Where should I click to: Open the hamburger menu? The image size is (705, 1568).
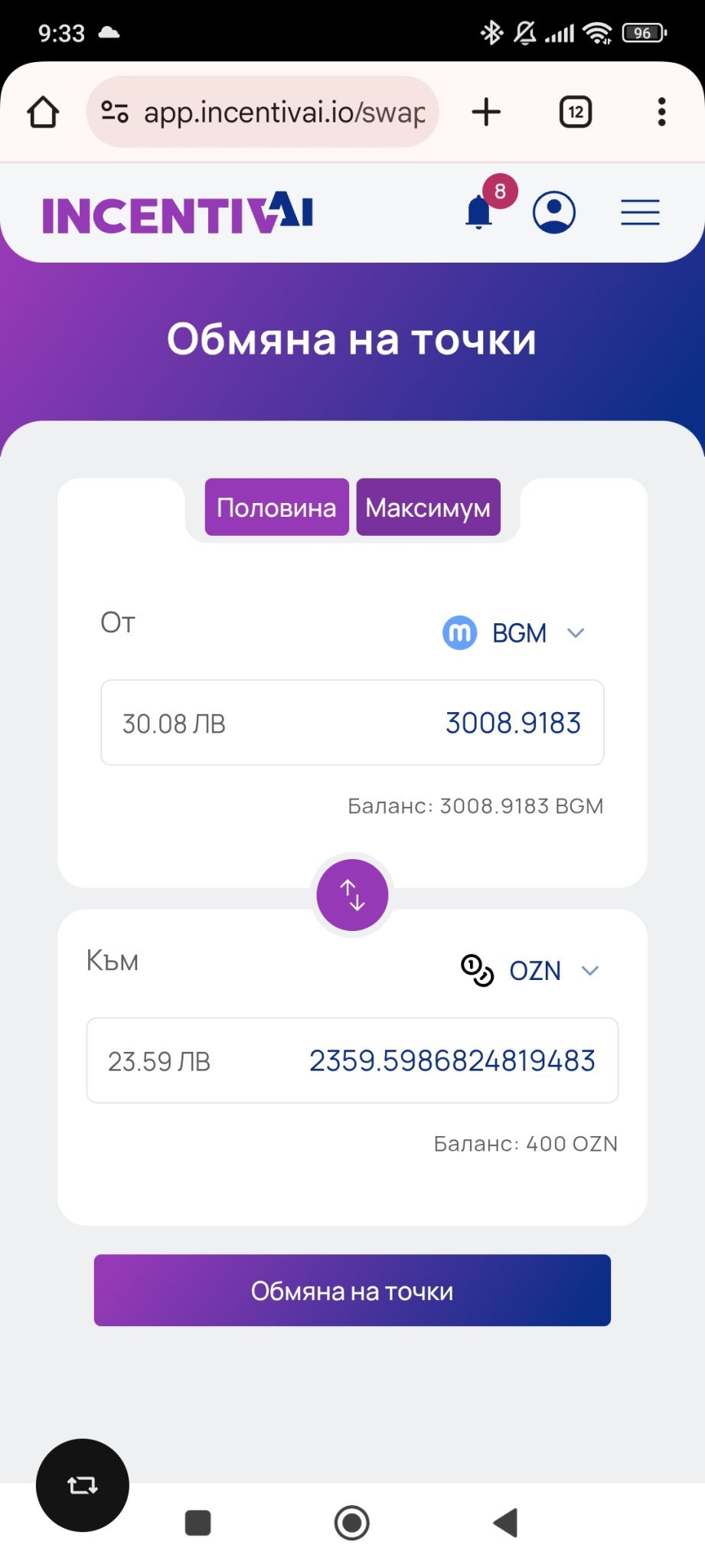(x=640, y=212)
